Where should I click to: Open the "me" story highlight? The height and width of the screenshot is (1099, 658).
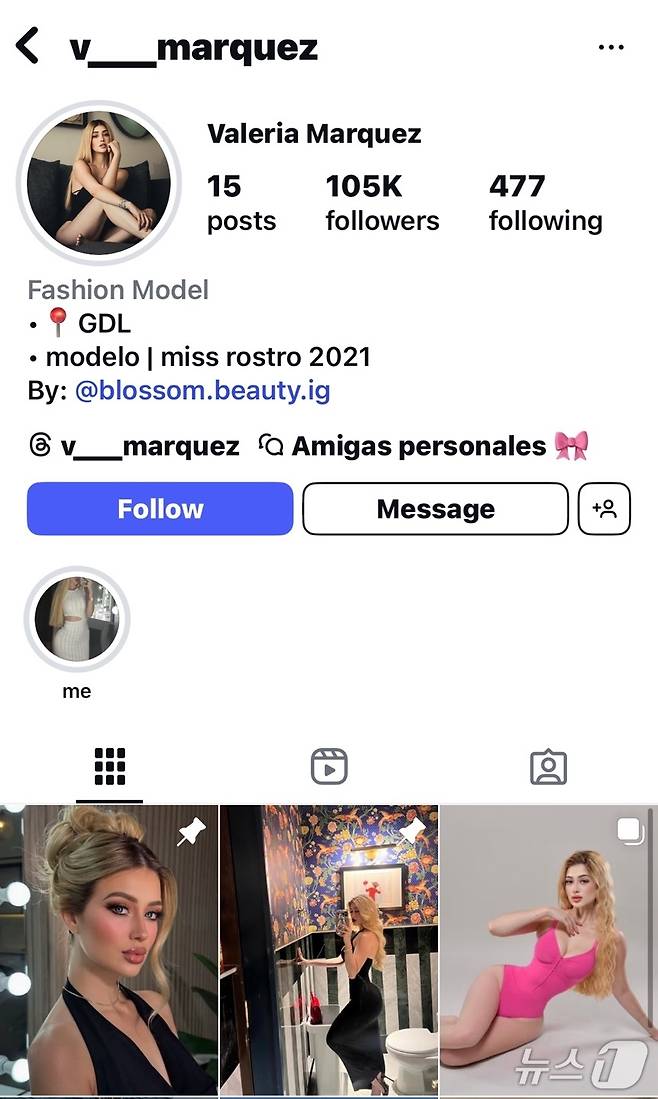77,618
